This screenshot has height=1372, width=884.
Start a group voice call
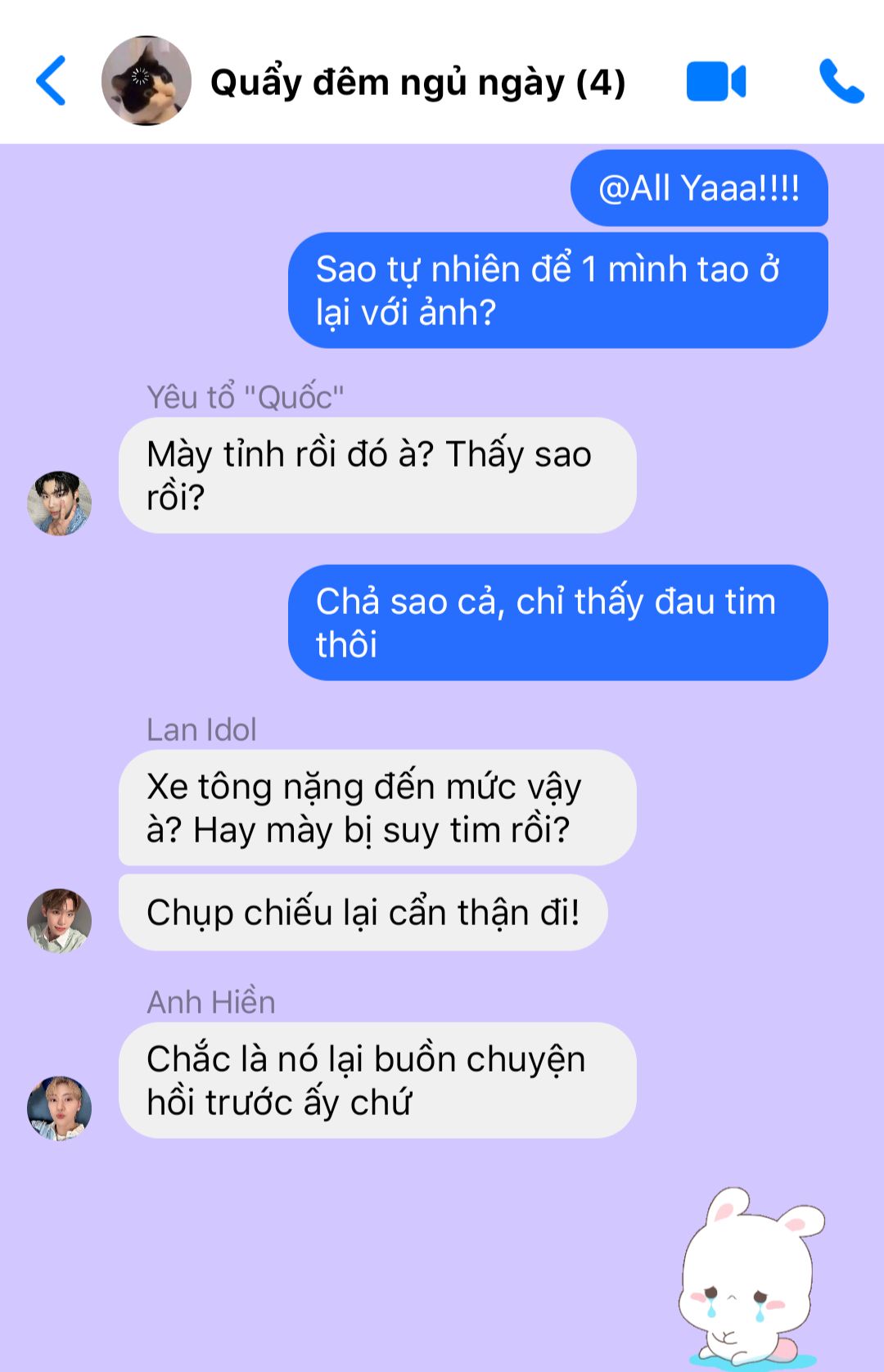point(841,81)
